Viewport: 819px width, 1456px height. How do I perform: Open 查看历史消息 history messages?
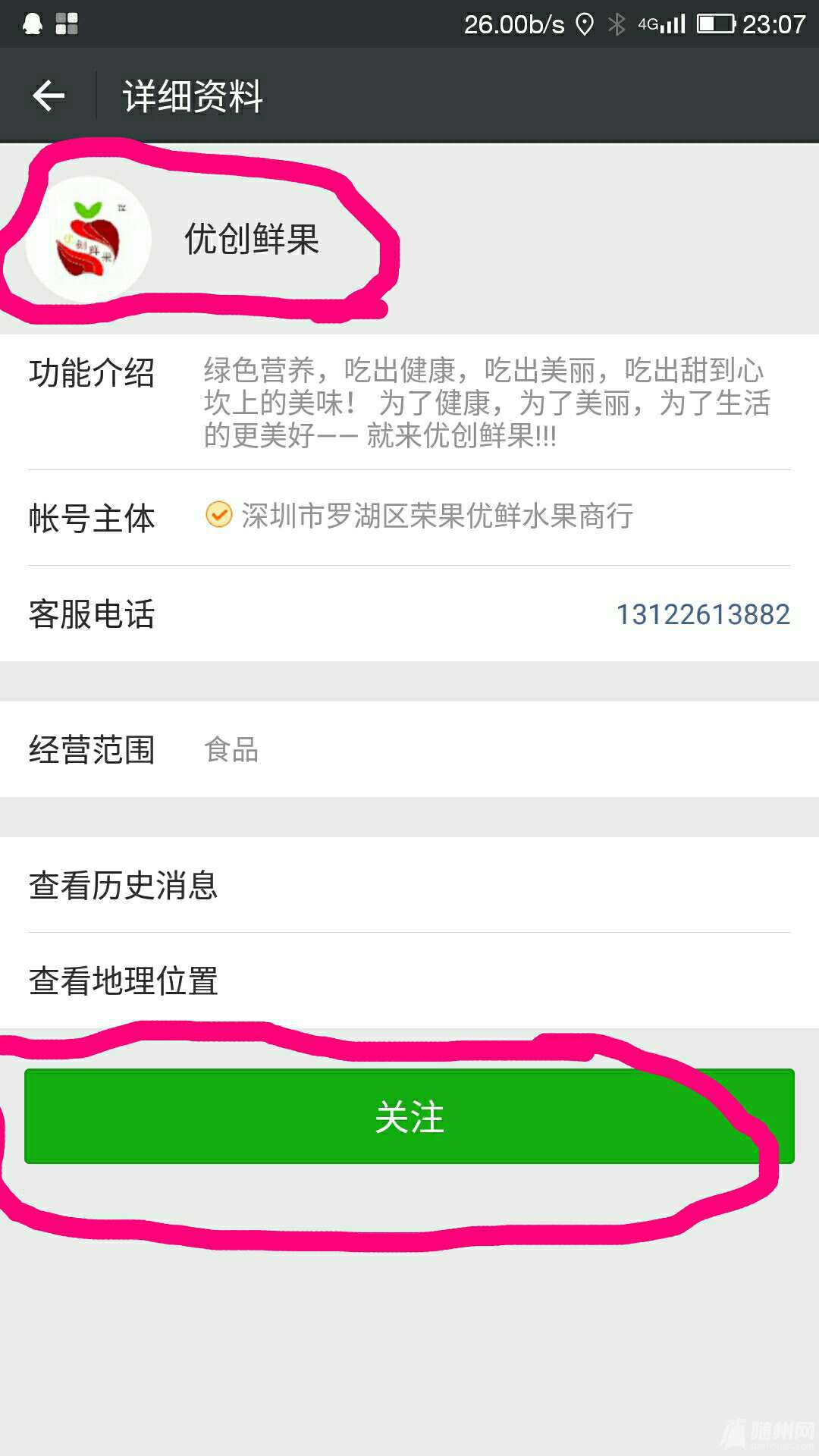coord(409,885)
